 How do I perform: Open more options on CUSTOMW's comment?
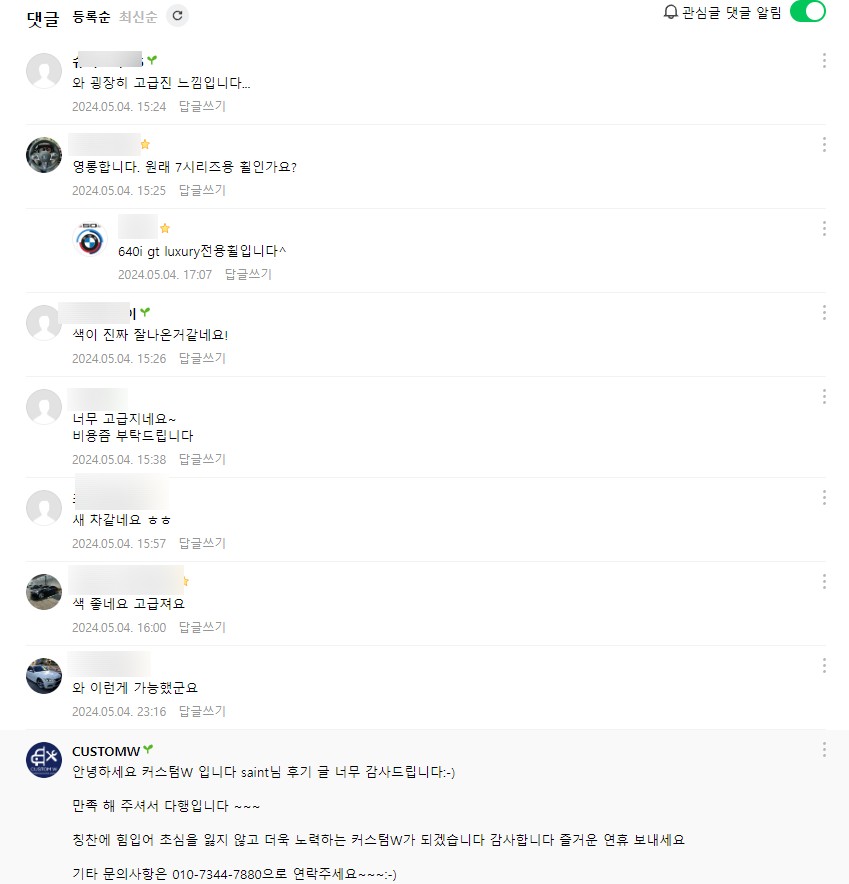pos(824,749)
